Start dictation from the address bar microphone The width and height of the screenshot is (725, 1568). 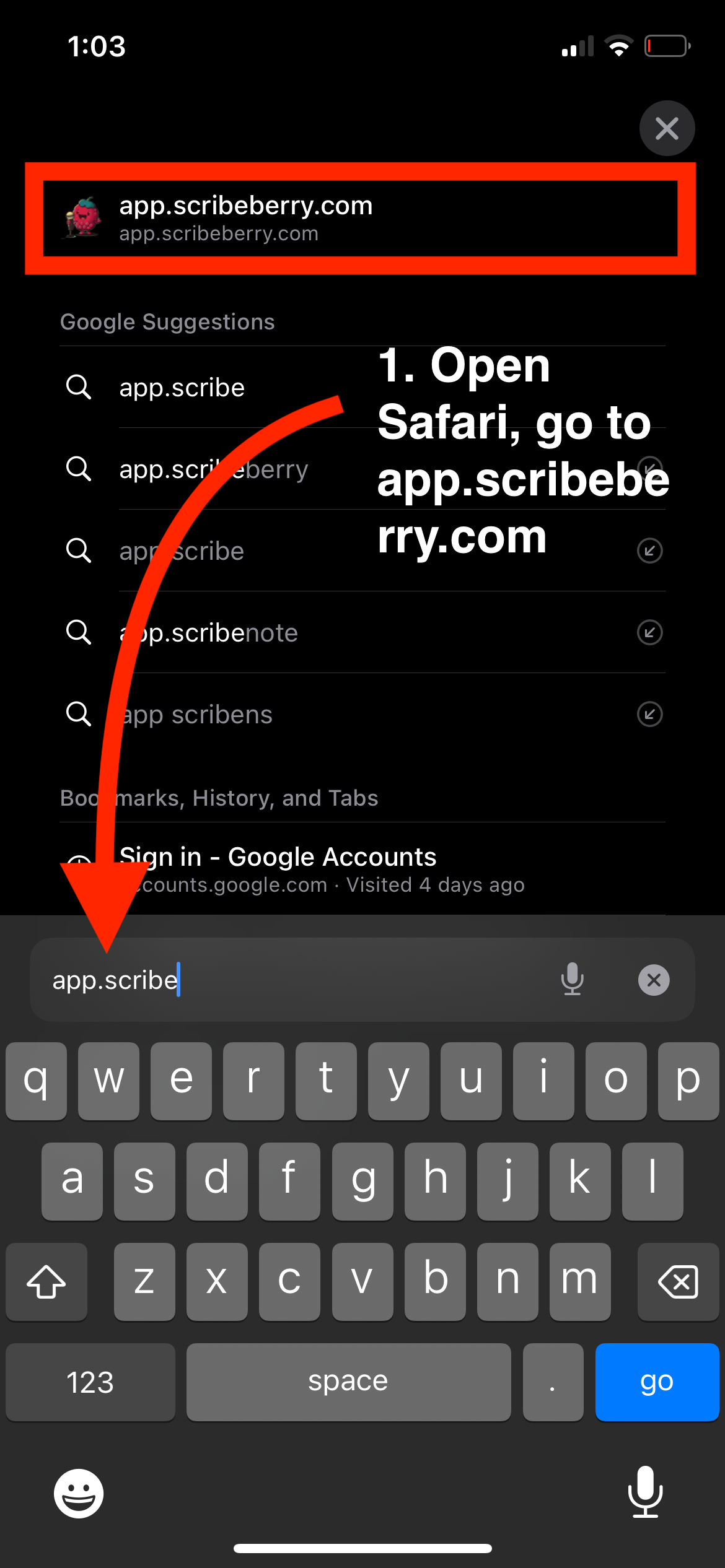(572, 979)
